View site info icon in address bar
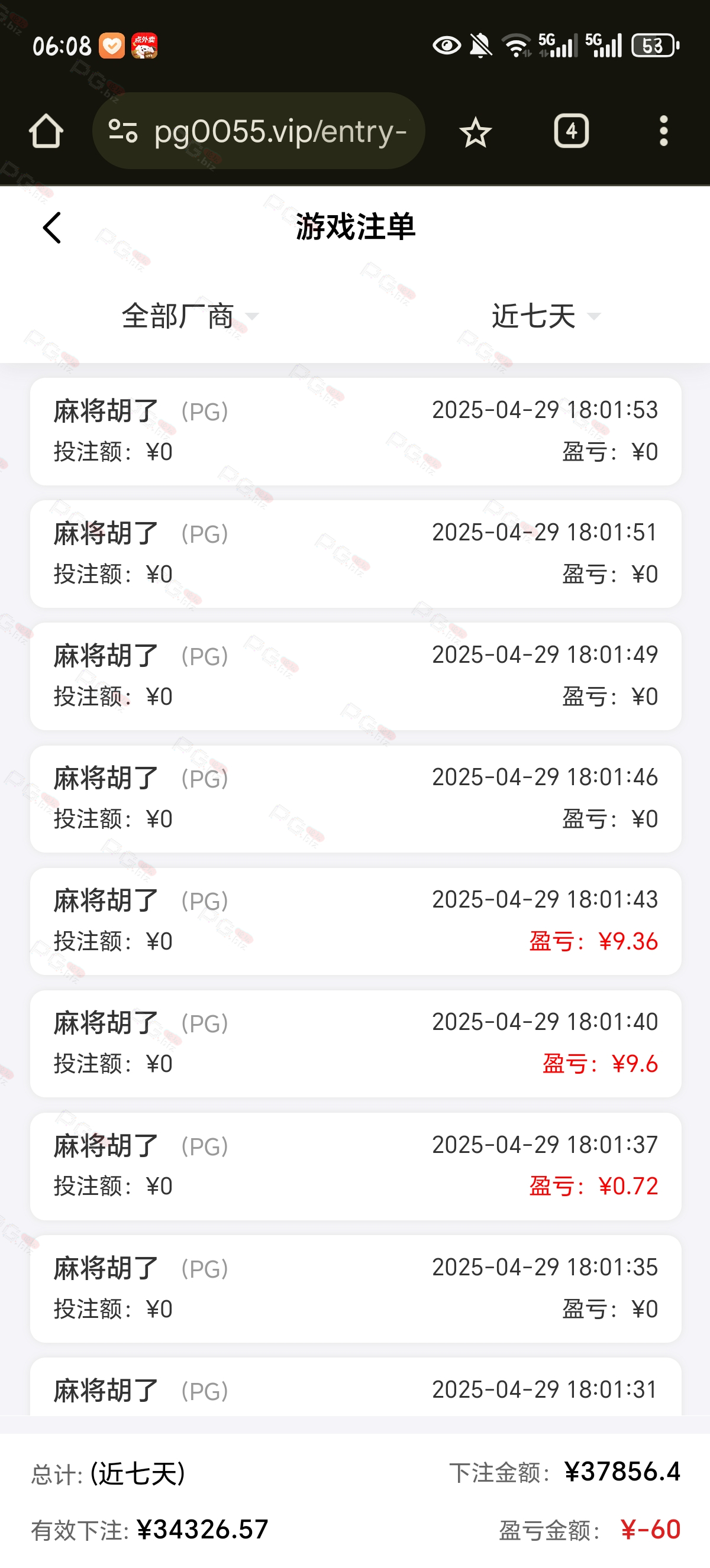Screen dimensions: 710x1568 123,131
